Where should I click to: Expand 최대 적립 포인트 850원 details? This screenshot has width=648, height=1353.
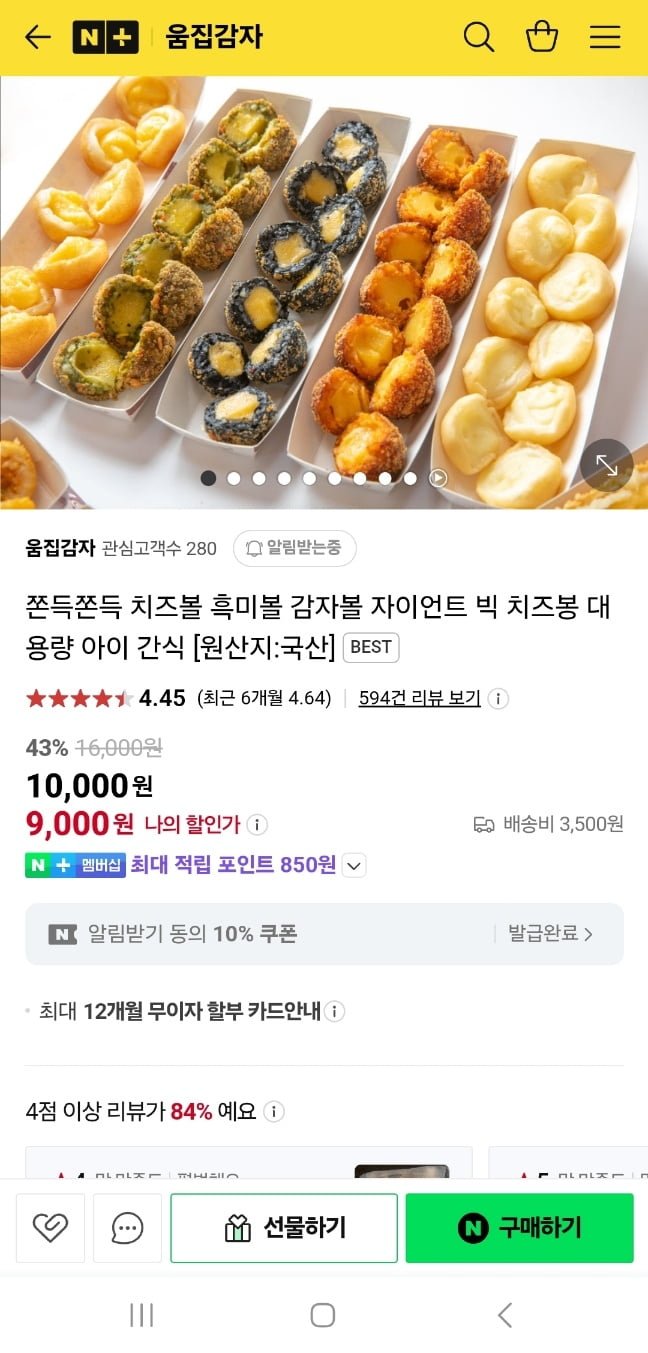[354, 866]
